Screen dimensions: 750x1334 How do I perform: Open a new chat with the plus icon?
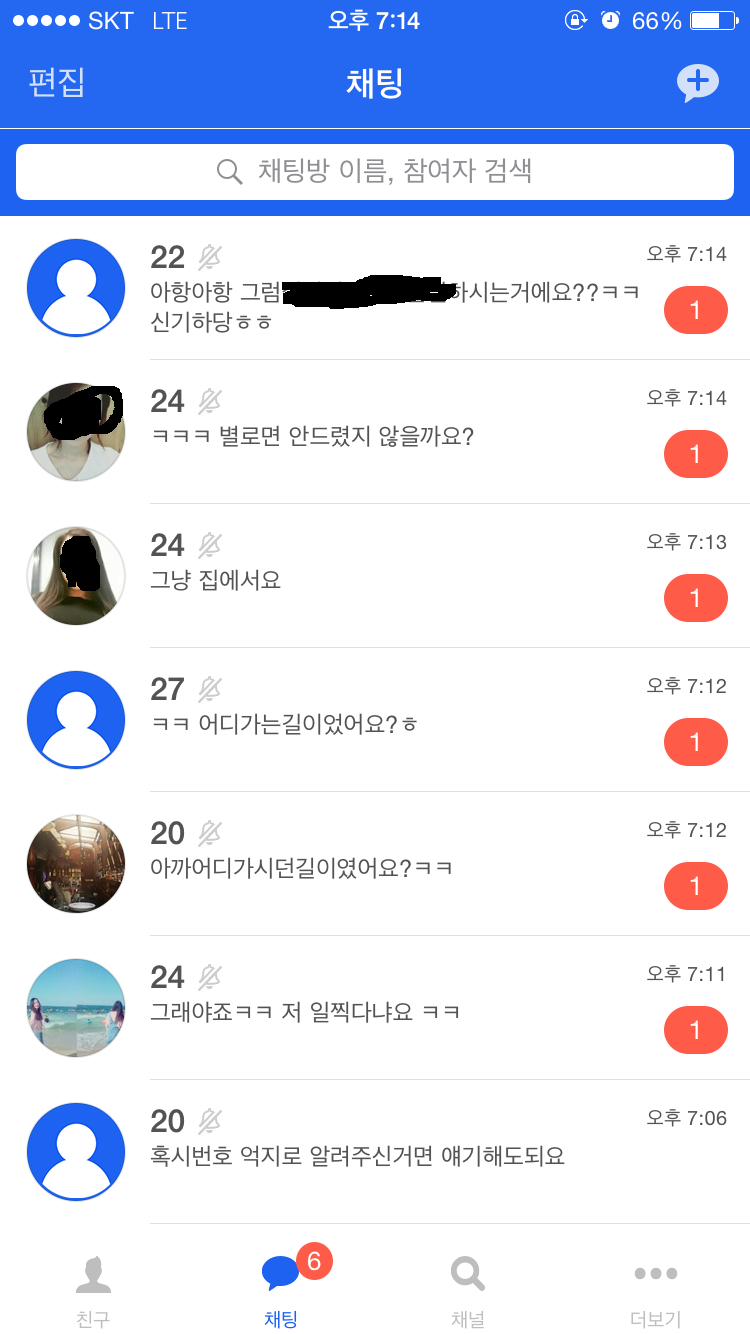click(x=697, y=83)
